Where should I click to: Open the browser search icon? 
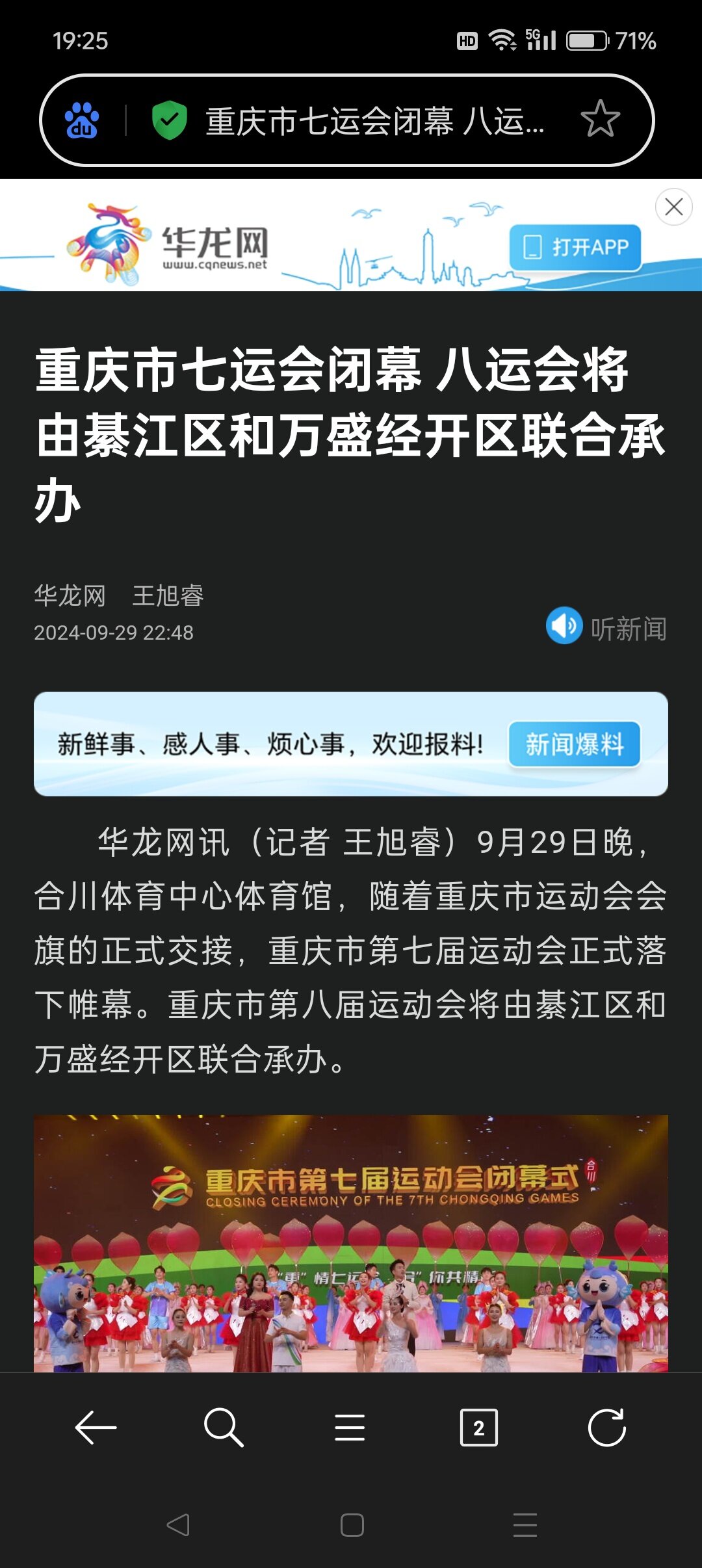223,1428
